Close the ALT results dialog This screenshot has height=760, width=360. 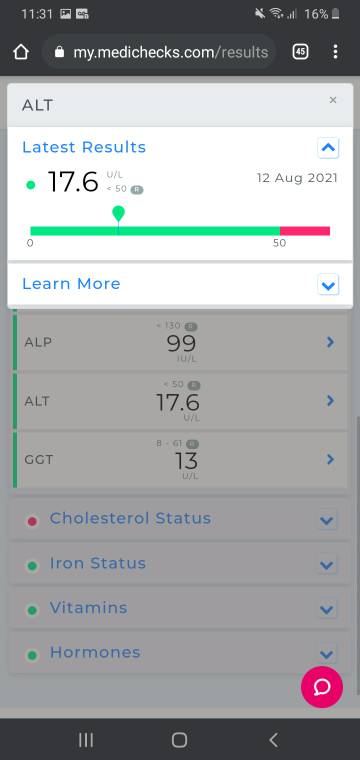333,100
